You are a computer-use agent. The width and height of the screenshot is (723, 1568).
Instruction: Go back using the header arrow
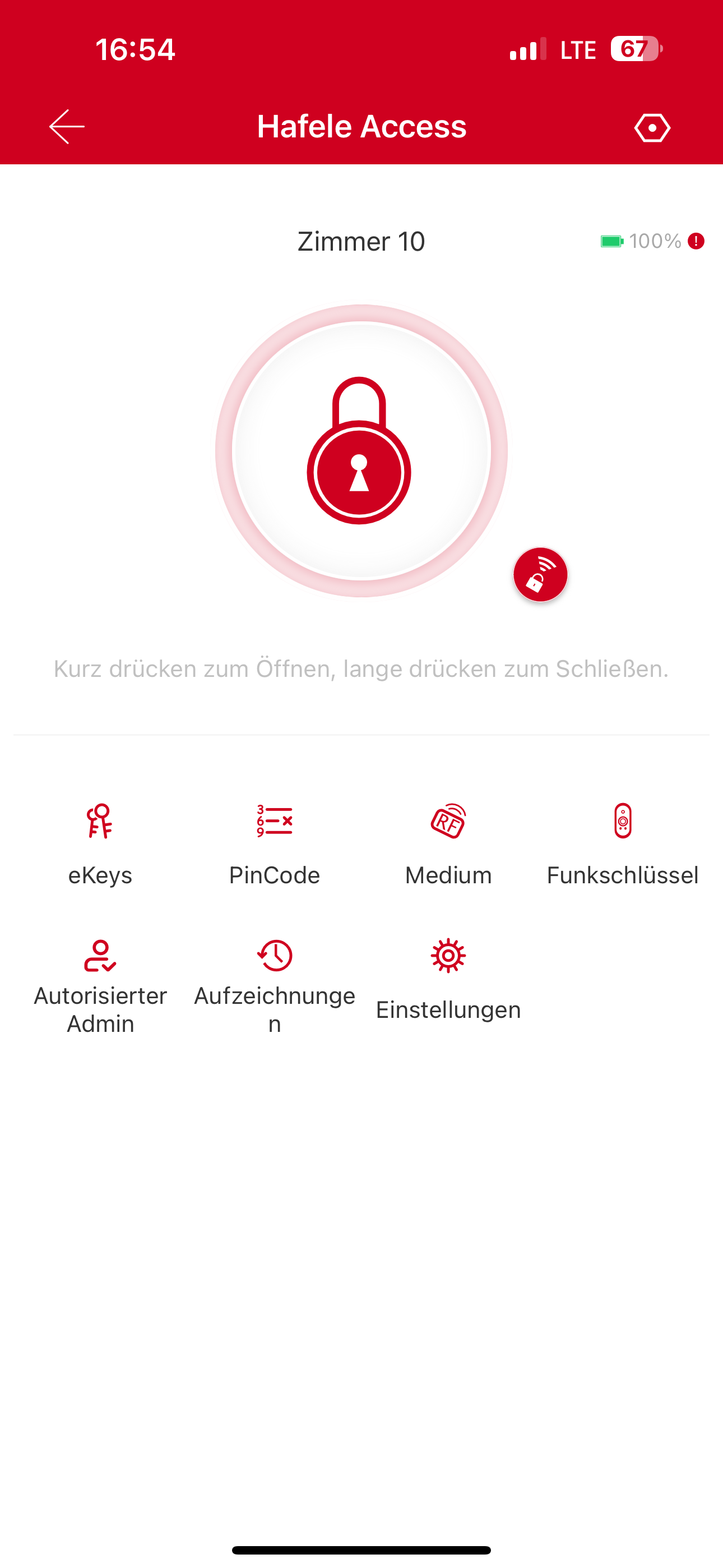tap(67, 127)
